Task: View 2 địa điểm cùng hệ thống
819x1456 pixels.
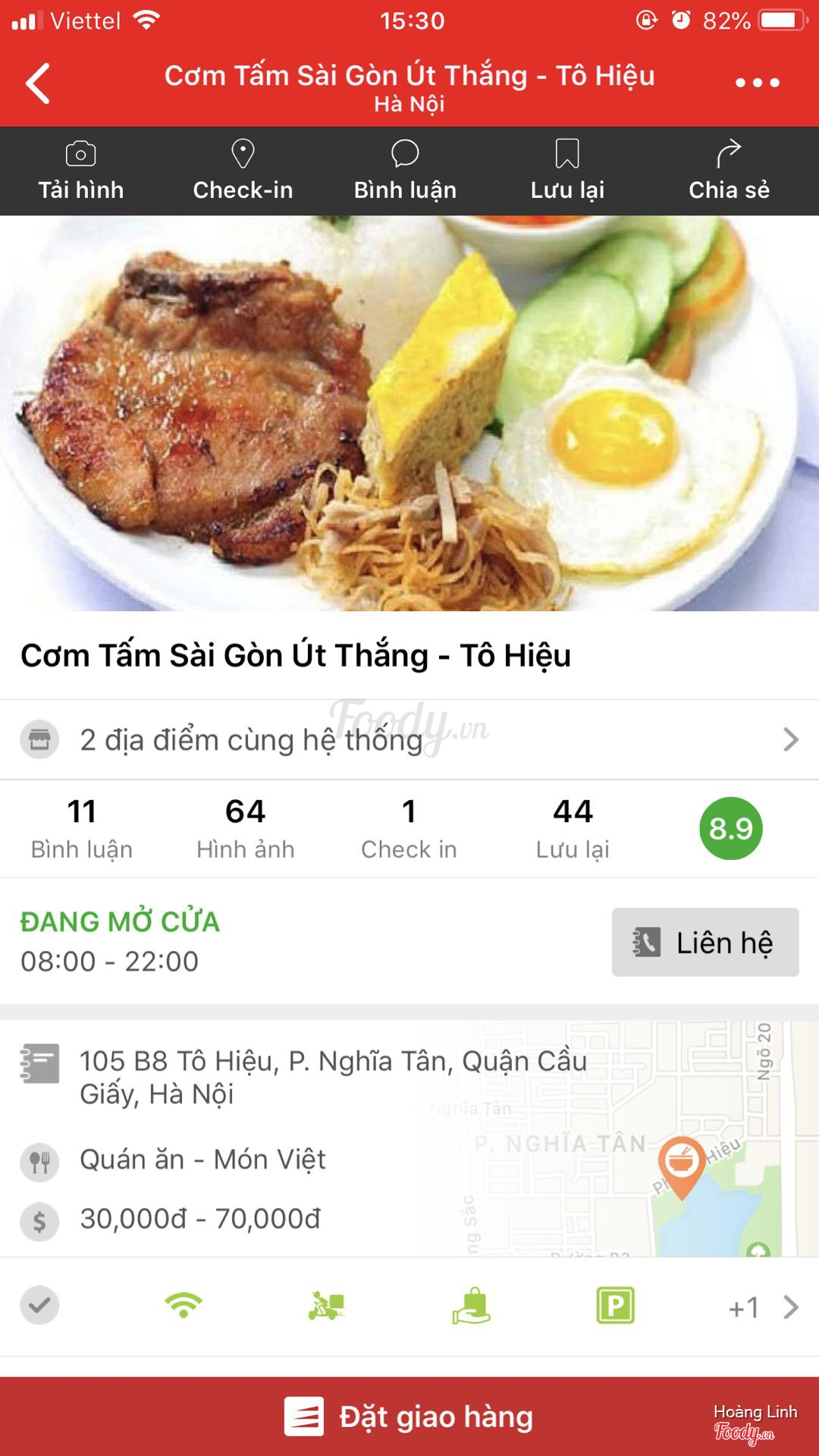Action: pyautogui.click(x=409, y=739)
